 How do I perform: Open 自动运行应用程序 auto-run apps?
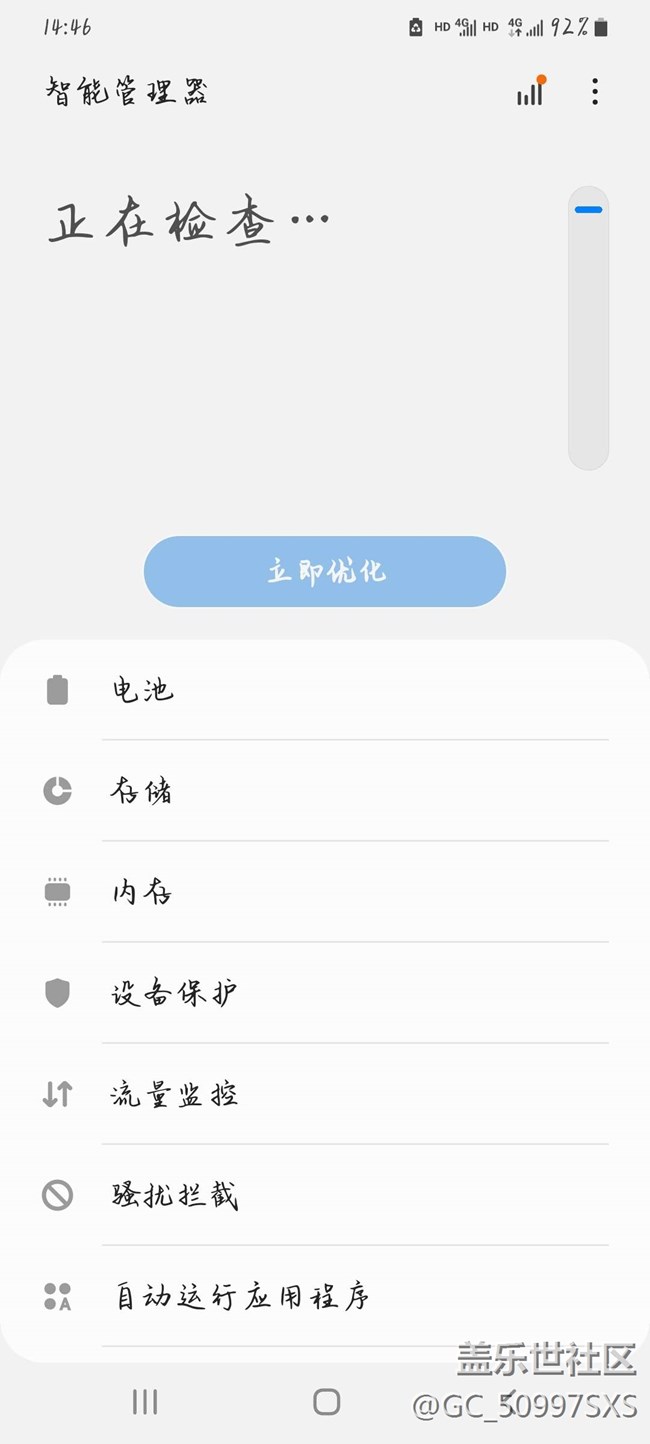pos(325,1297)
